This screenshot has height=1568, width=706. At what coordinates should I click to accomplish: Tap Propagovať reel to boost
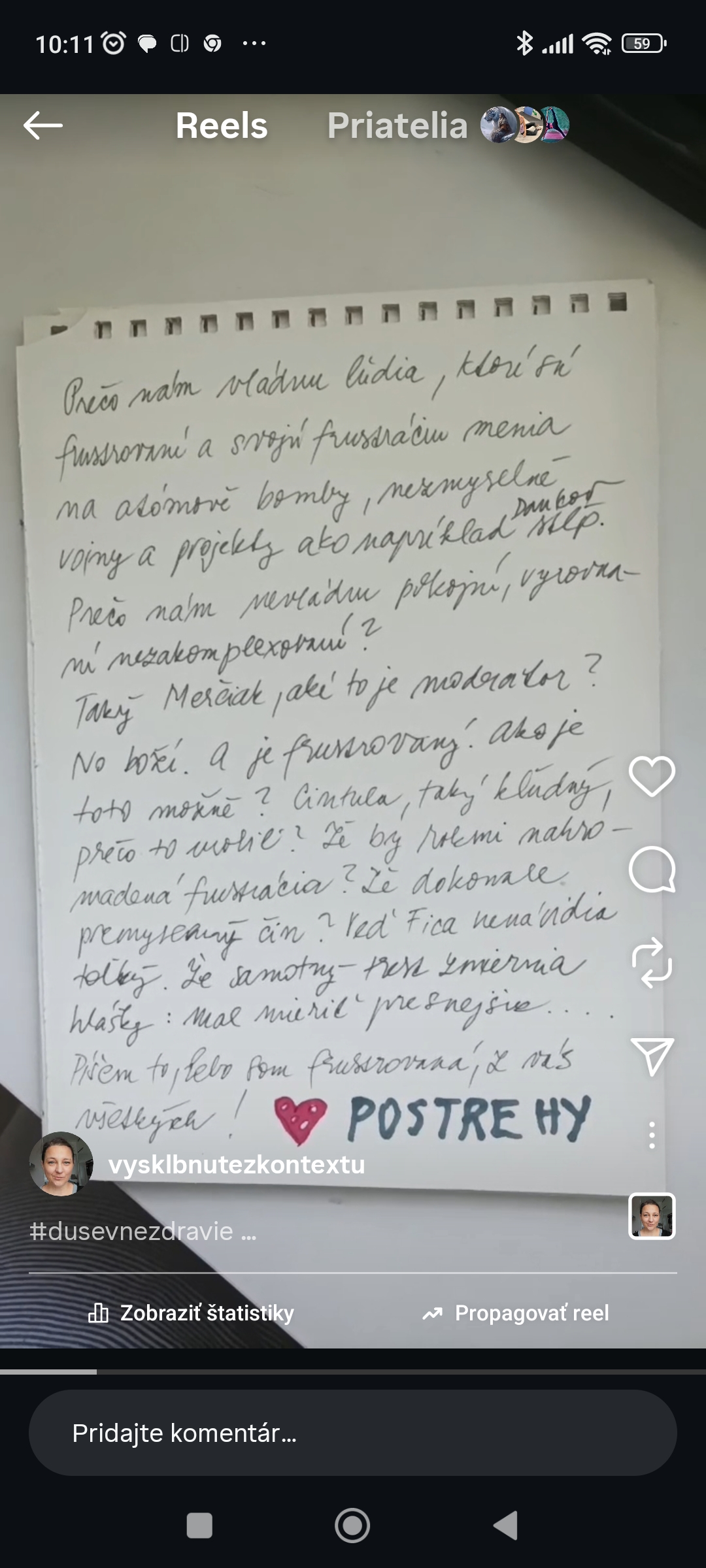[516, 1313]
